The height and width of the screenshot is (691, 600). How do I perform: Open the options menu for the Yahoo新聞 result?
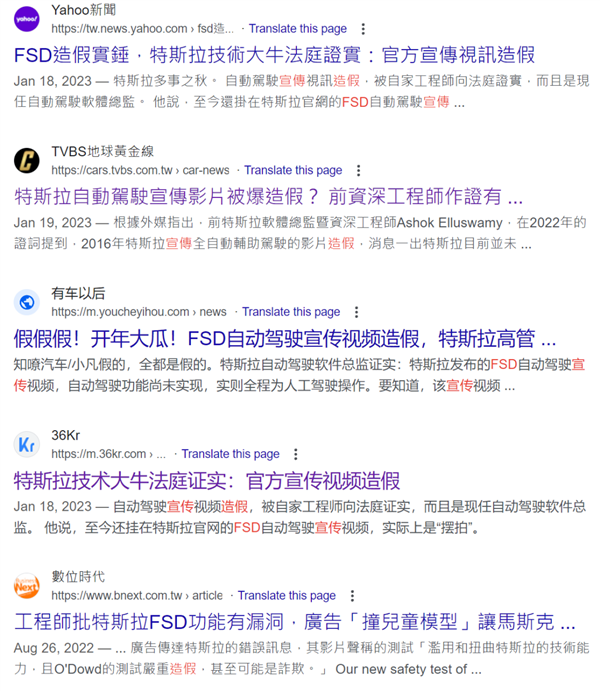pos(364,29)
